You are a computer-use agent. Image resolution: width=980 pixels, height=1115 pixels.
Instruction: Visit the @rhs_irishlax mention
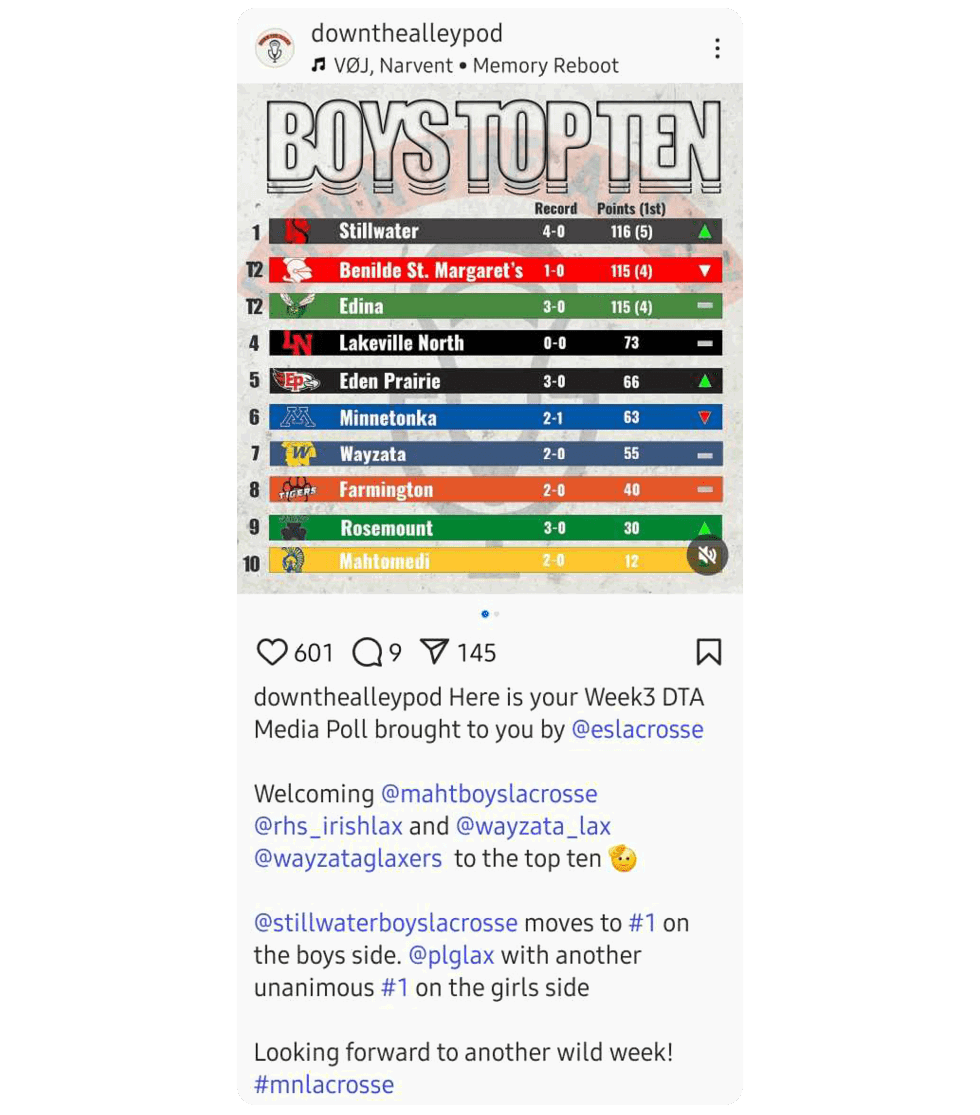pos(328,826)
